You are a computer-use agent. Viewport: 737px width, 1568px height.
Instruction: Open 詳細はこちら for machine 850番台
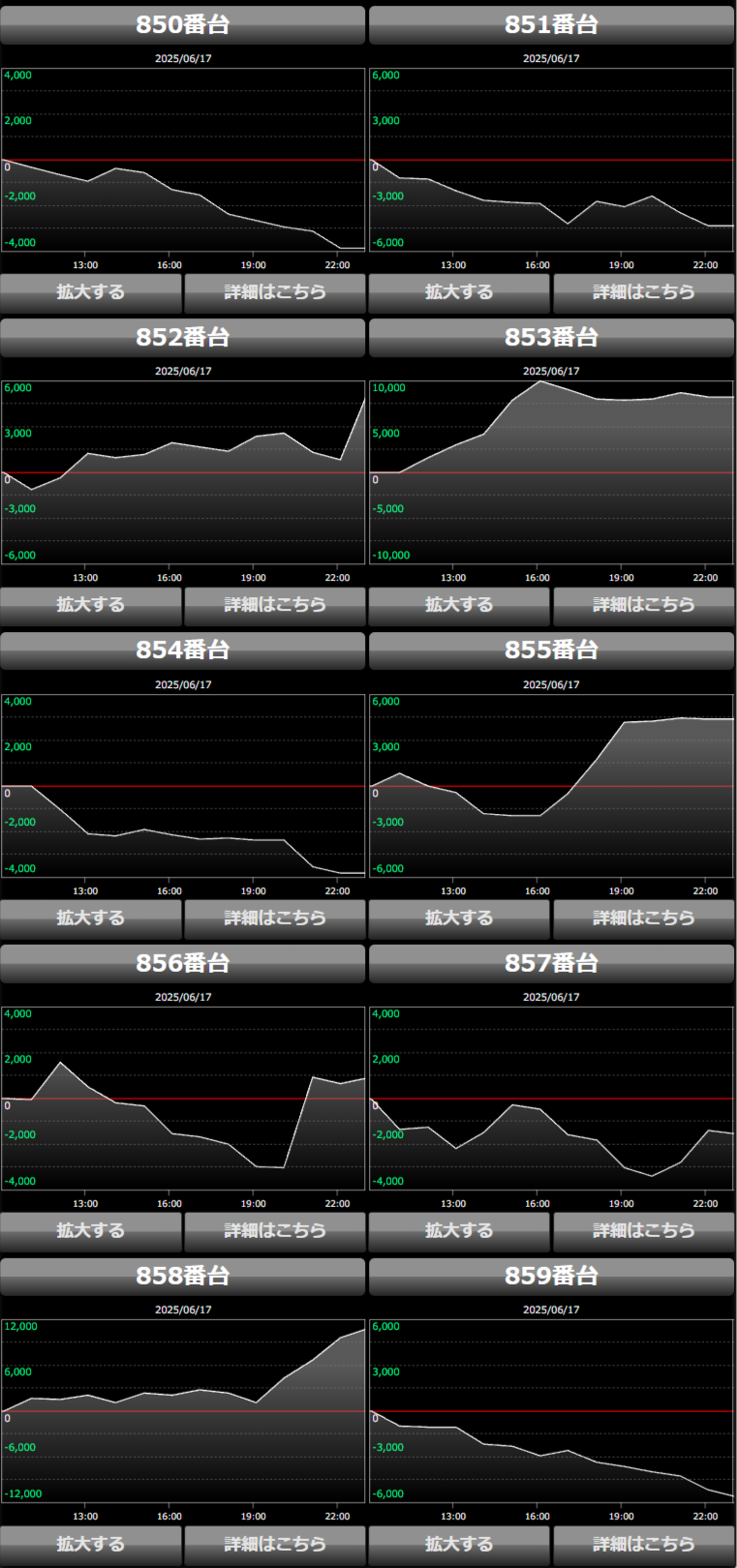(275, 292)
